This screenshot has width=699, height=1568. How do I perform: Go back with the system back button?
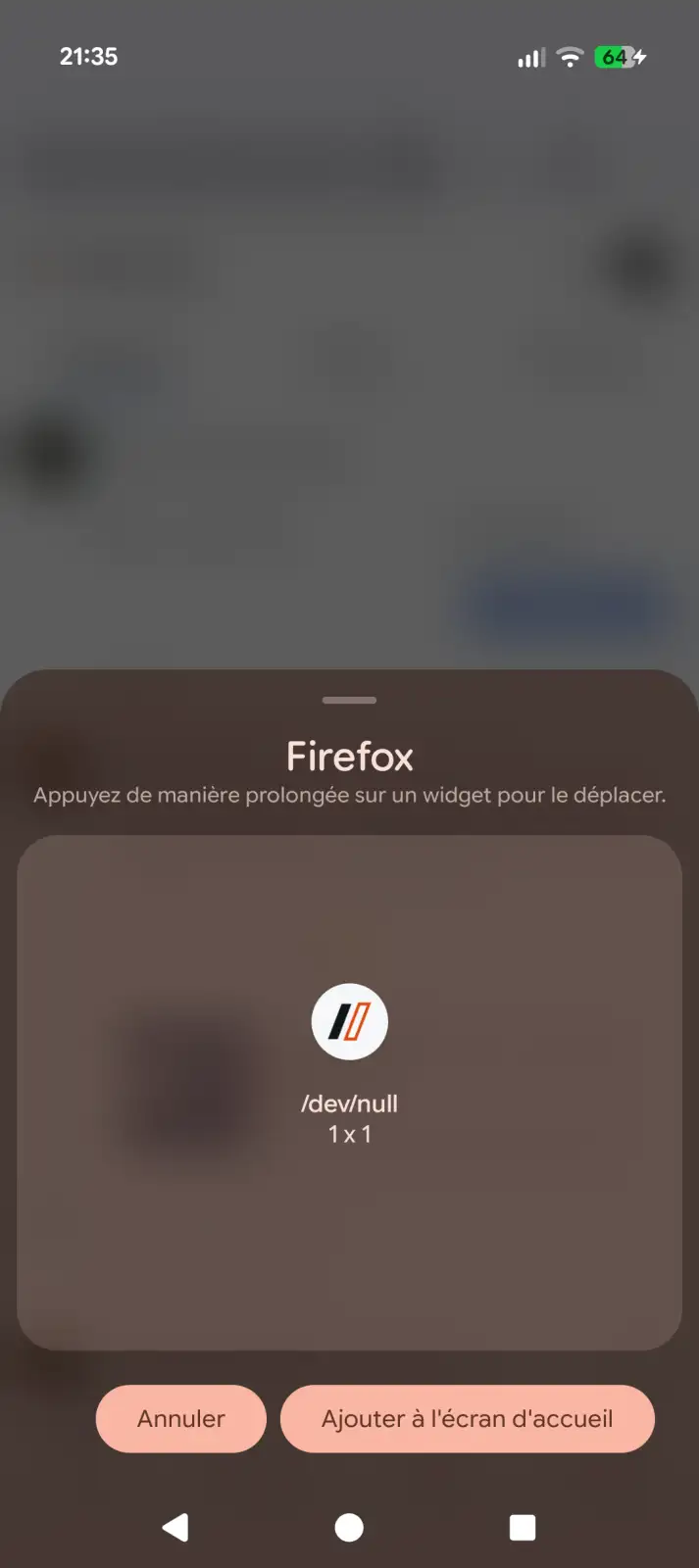[x=175, y=1527]
